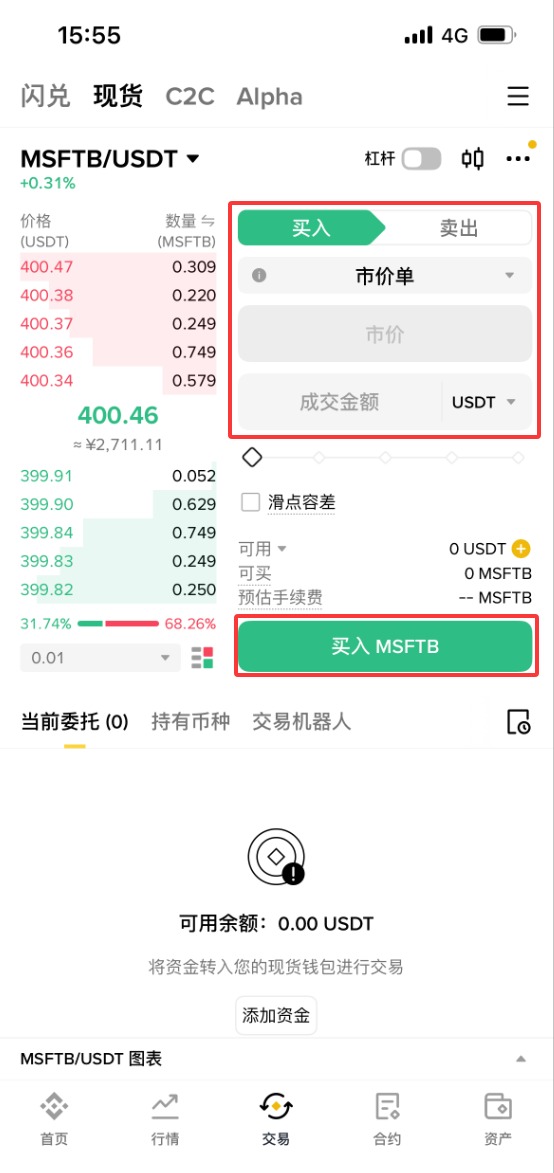
Task: Toggle the 杠杆 leverage switch
Action: pyautogui.click(x=421, y=159)
